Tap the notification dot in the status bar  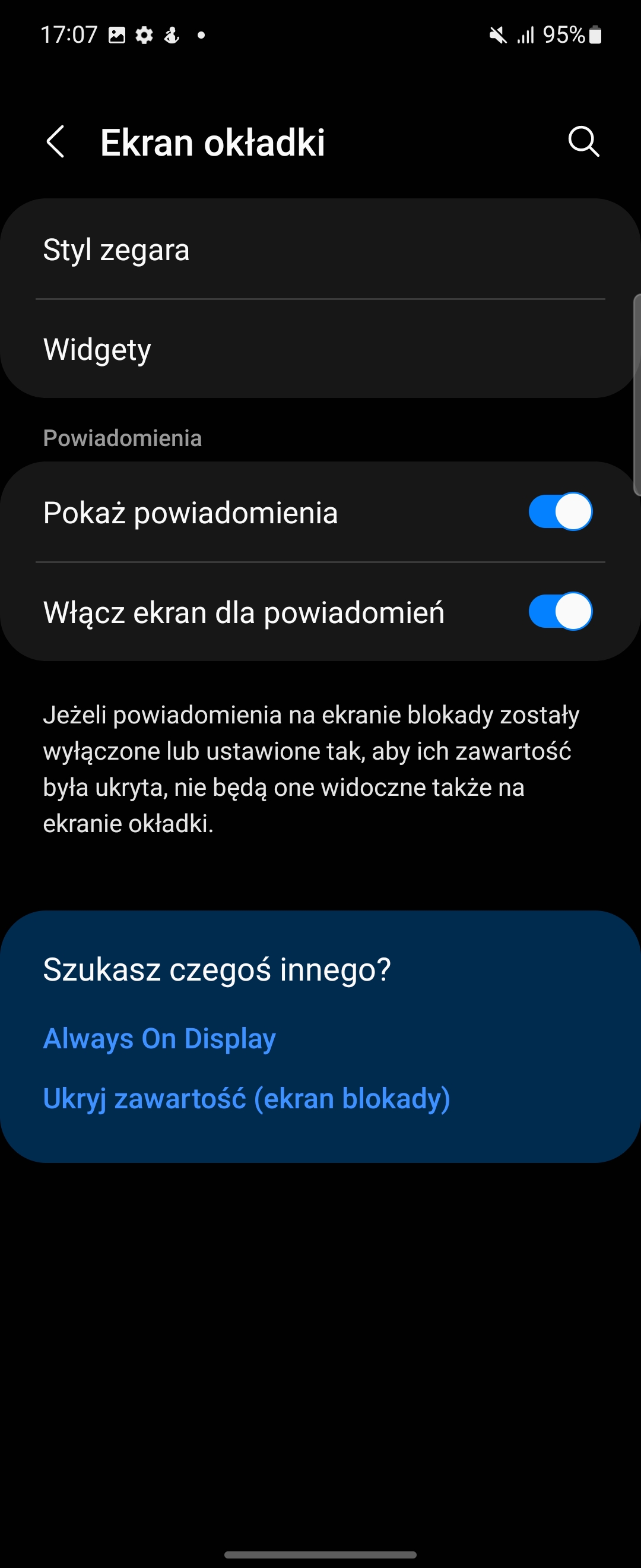click(201, 36)
